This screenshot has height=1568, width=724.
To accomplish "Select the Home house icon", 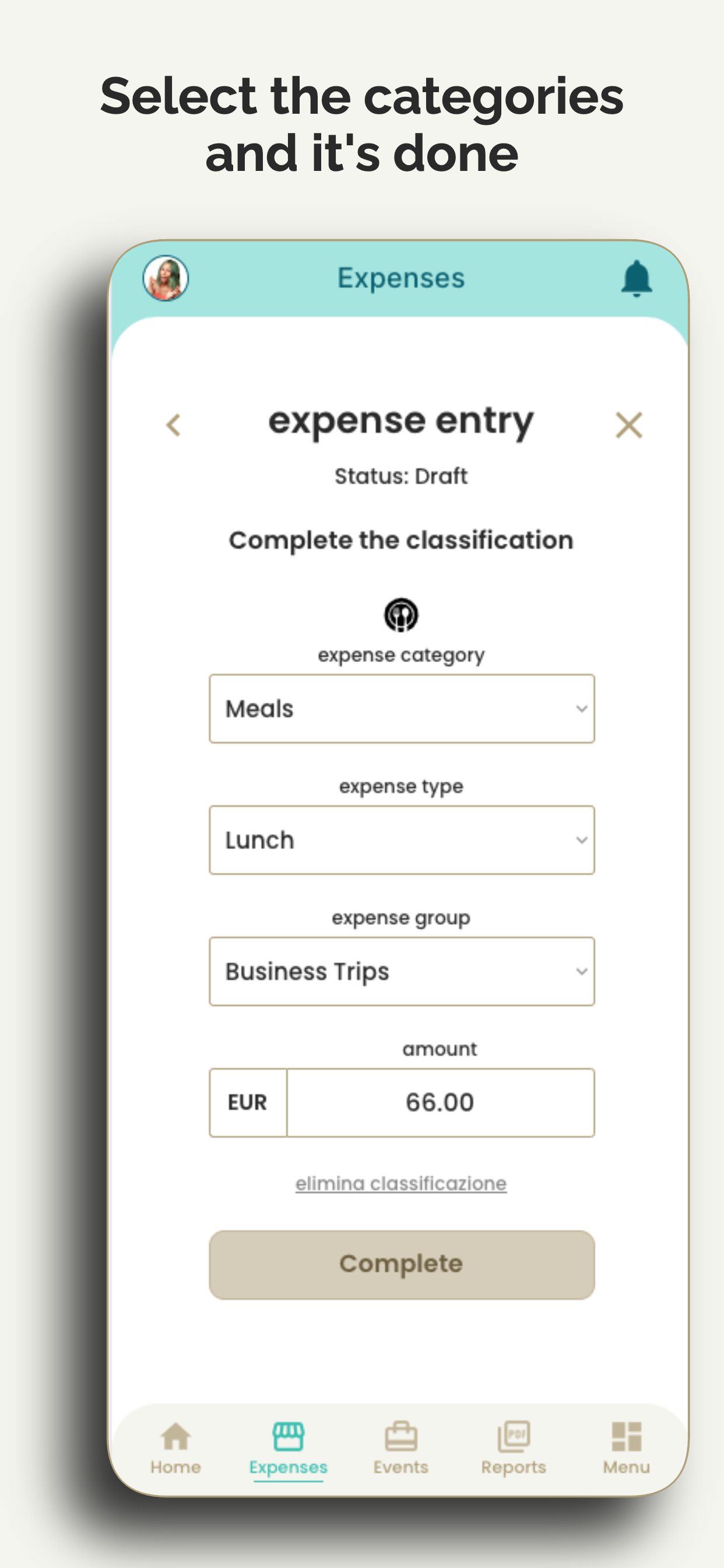I will [175, 1436].
